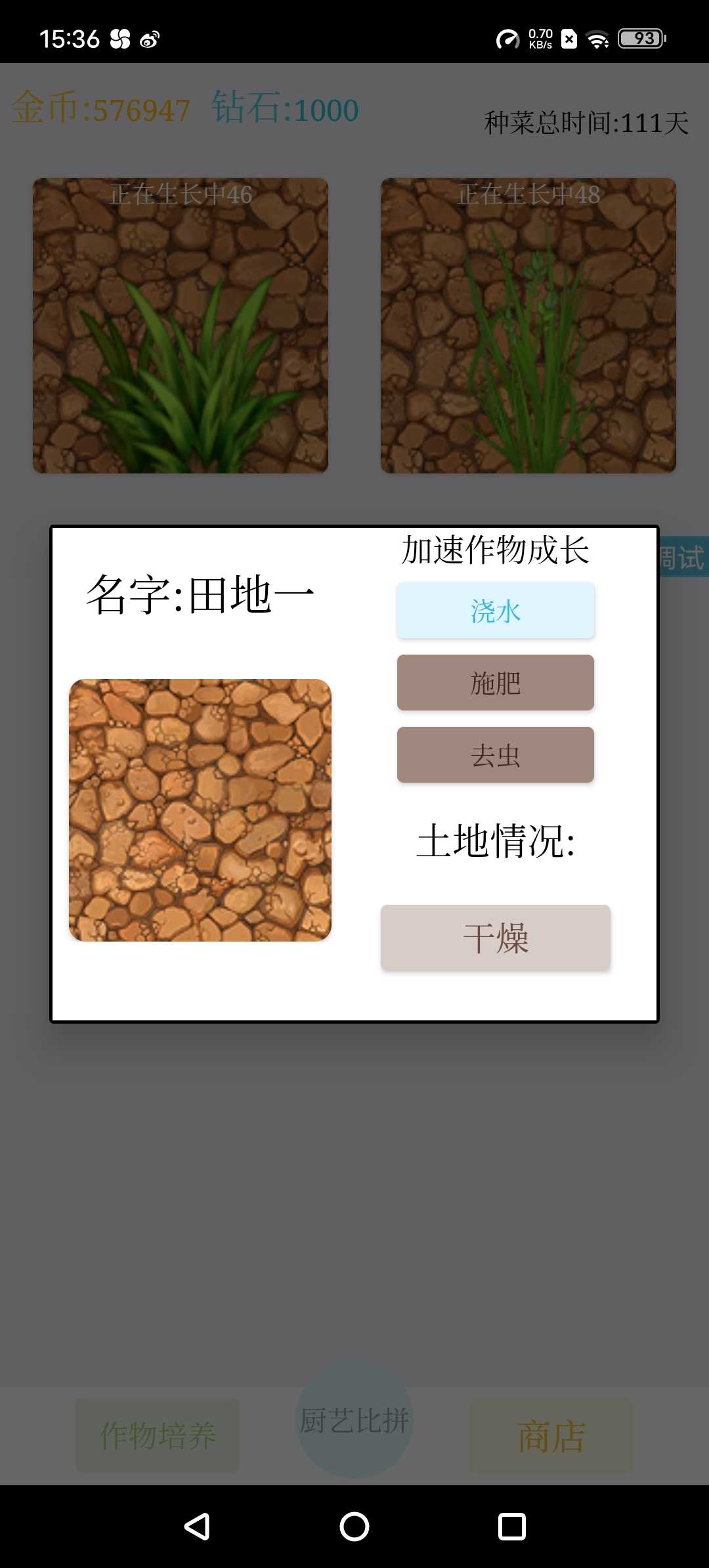Go back with the system back button
This screenshot has width=709, height=1568.
tap(197, 1527)
